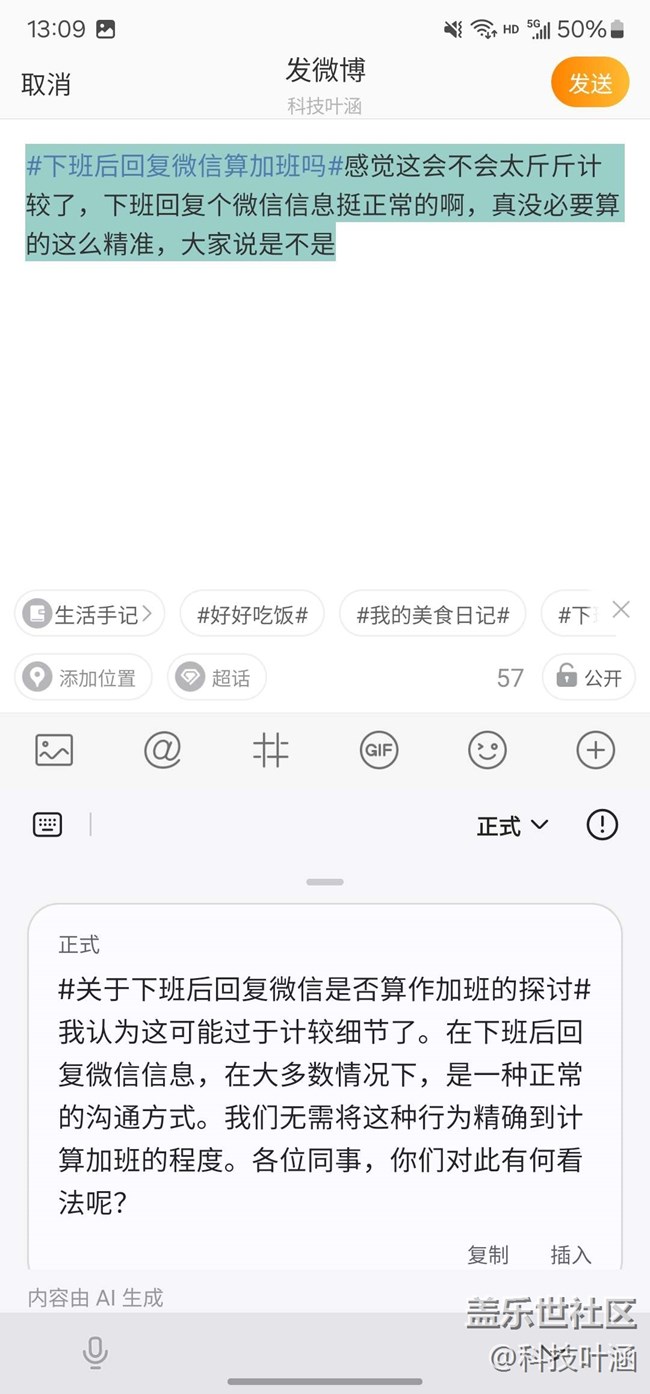Viewport: 650px width, 1394px height.
Task: Open the AI info exclamation icon
Action: [x=602, y=825]
